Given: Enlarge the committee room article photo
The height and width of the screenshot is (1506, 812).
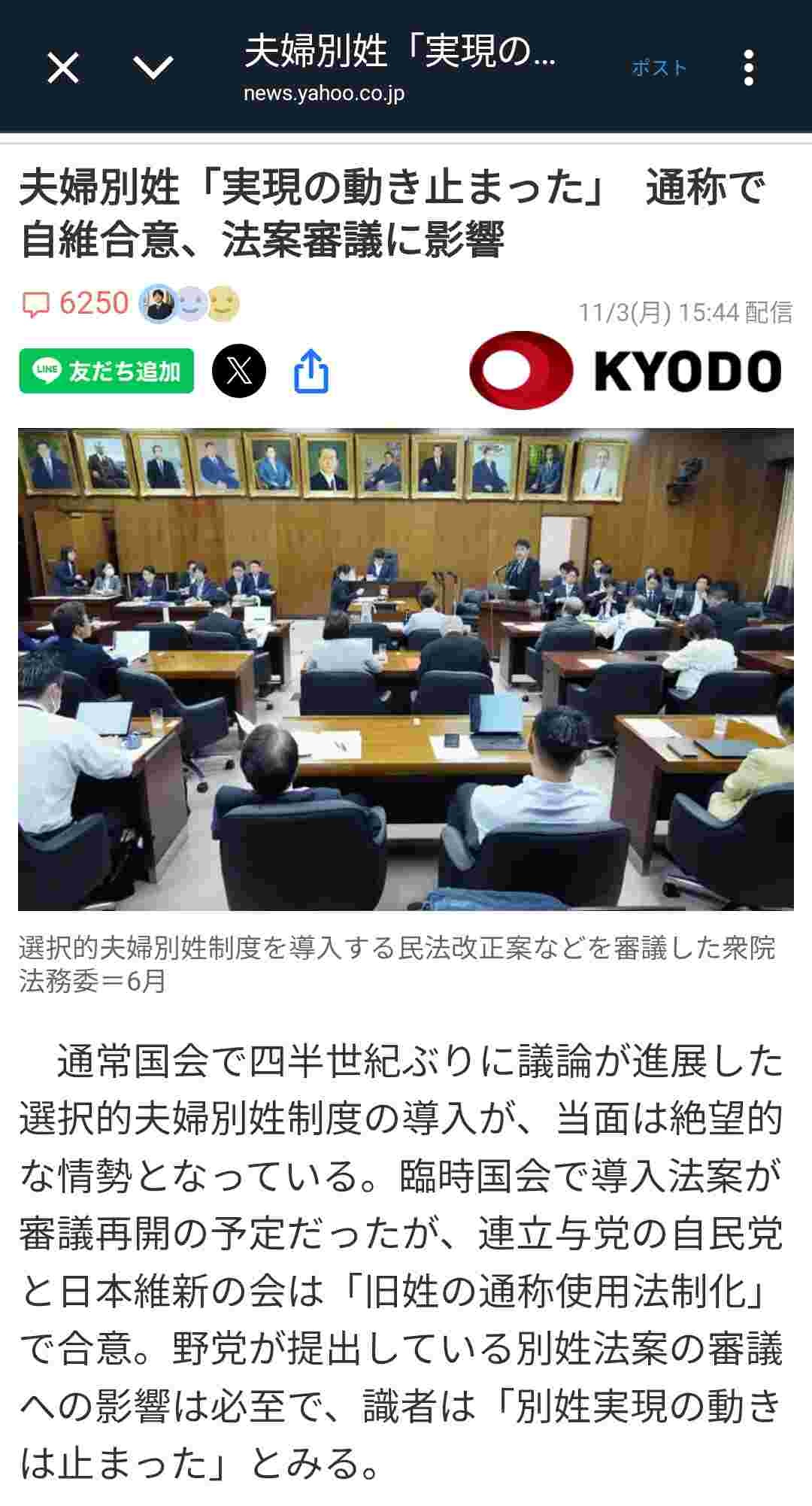Looking at the screenshot, I should (406, 669).
